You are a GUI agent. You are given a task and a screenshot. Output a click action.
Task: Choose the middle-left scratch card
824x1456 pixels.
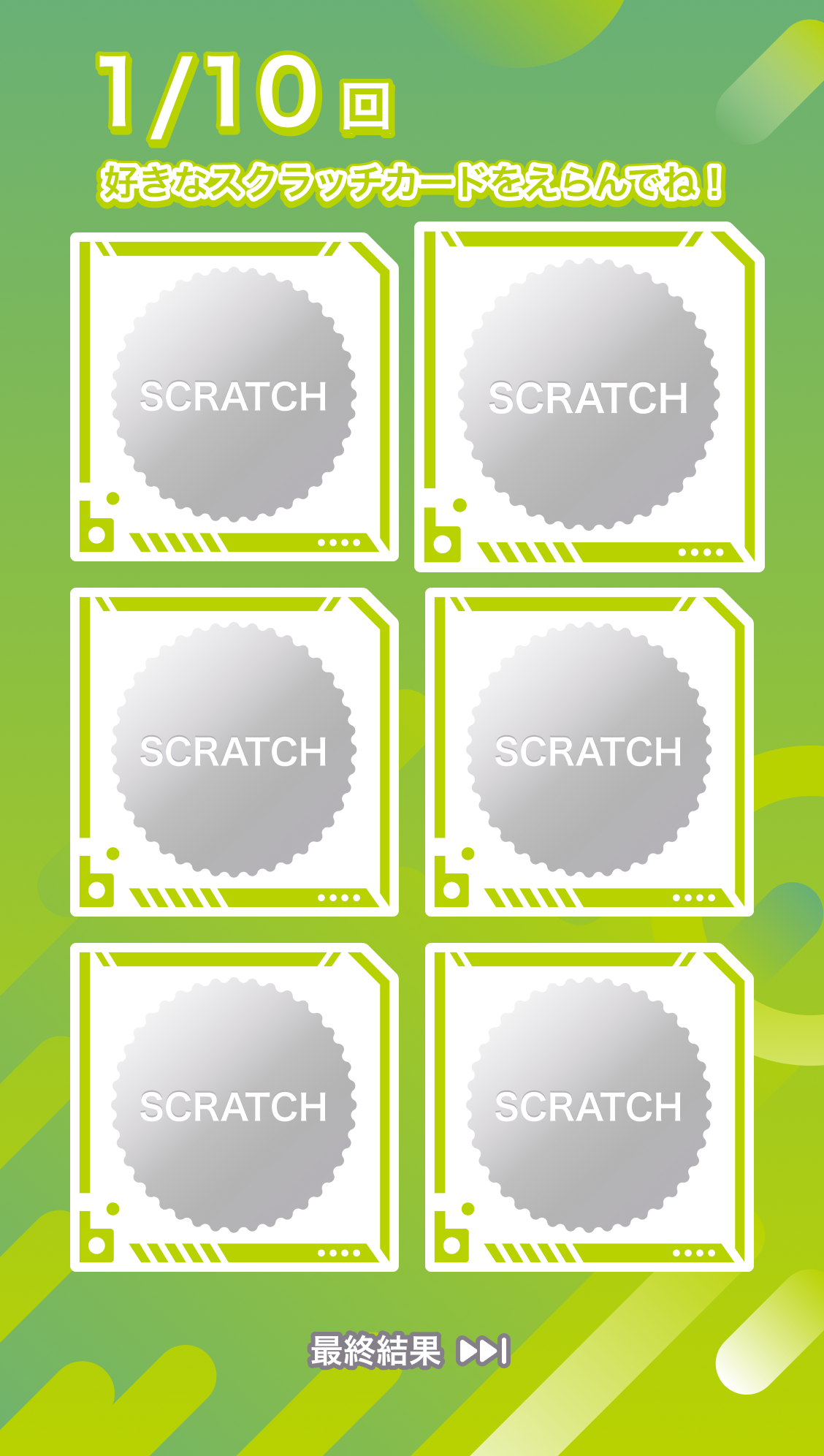click(234, 752)
